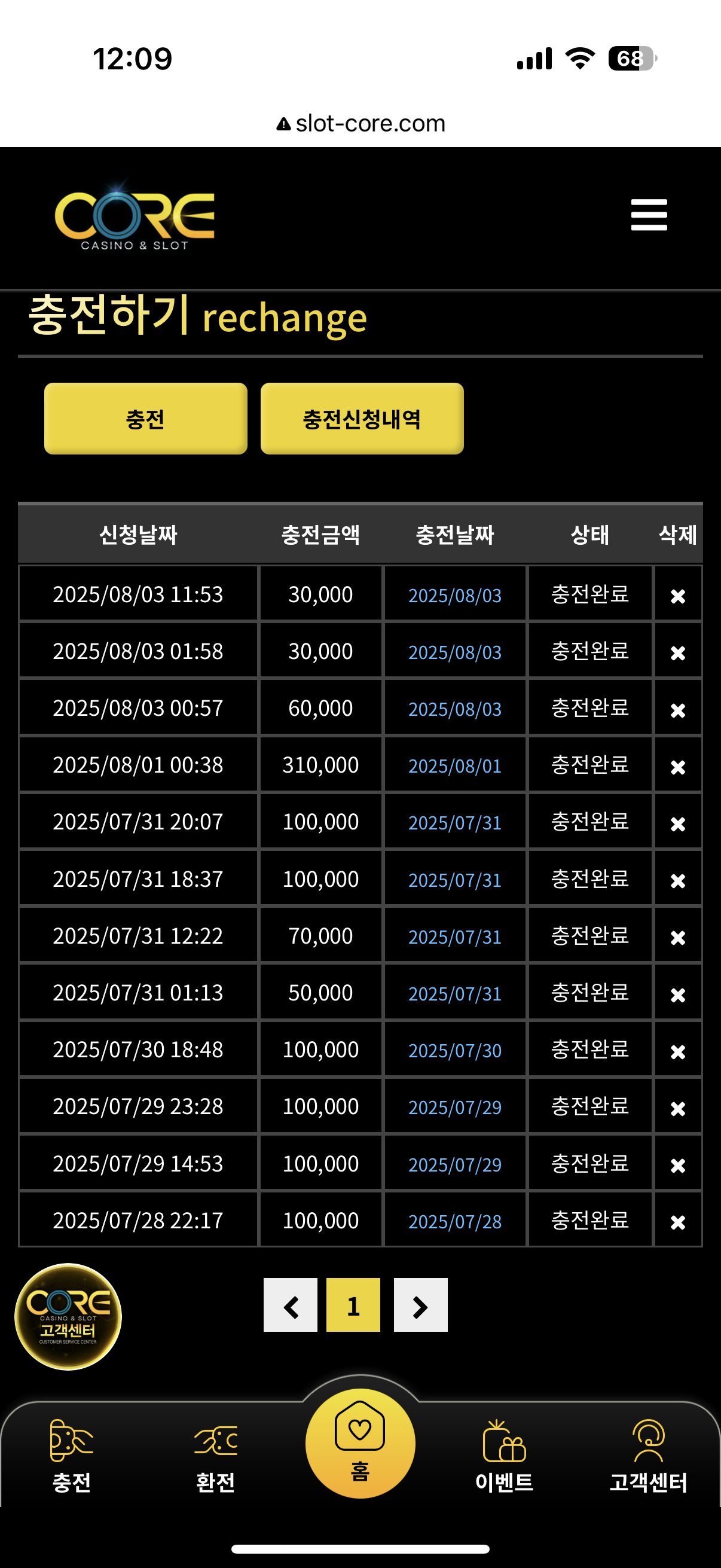Open 충전신청내역 history button

pyautogui.click(x=362, y=419)
